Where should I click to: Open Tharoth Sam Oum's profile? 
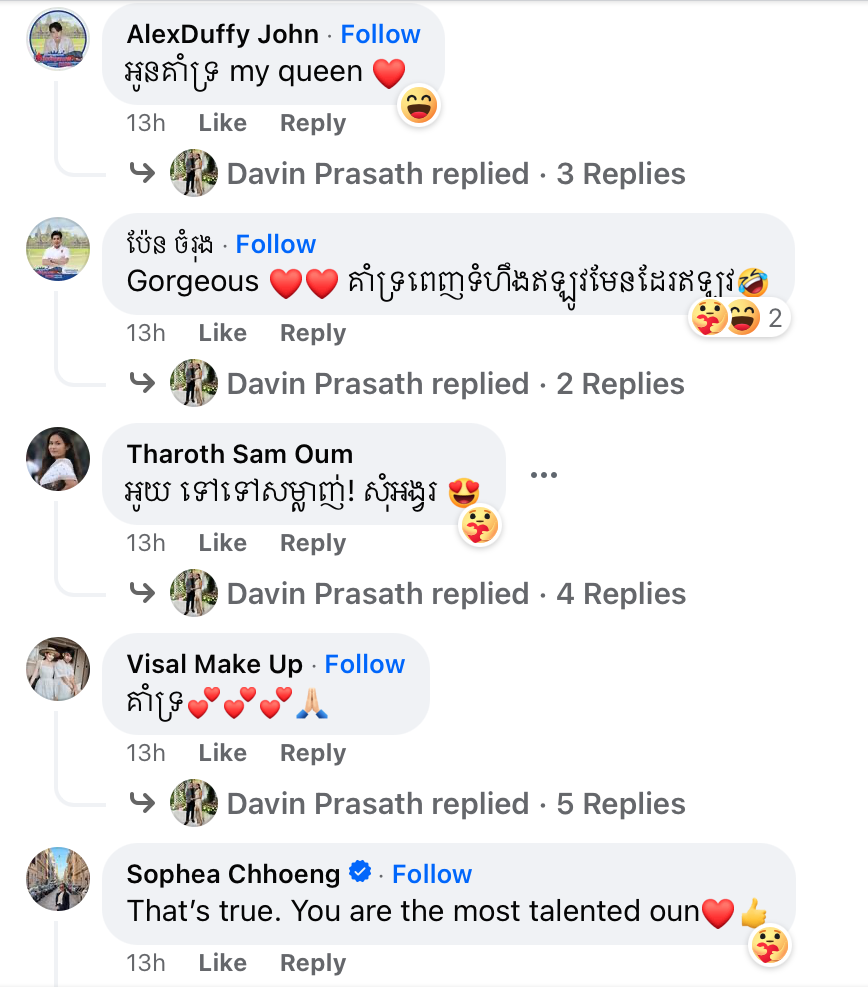(239, 454)
